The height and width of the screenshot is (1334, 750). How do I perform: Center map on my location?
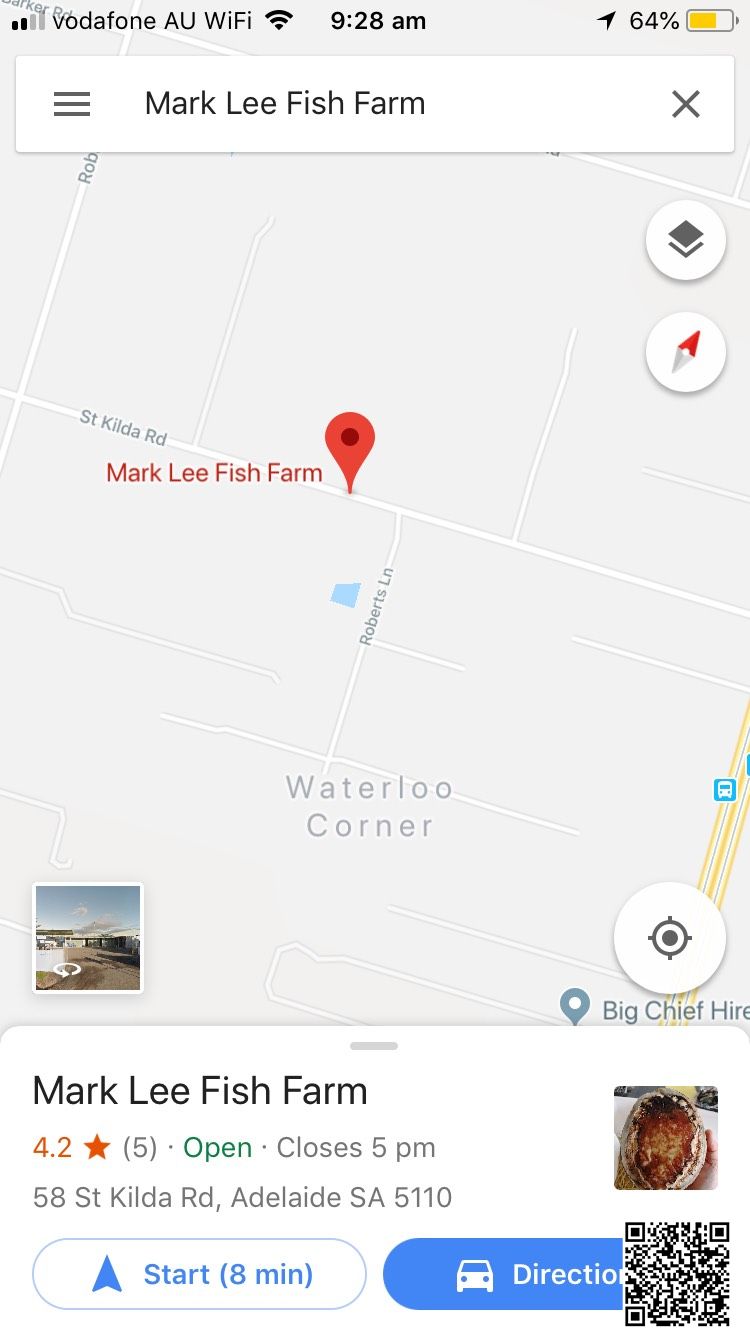(x=669, y=938)
